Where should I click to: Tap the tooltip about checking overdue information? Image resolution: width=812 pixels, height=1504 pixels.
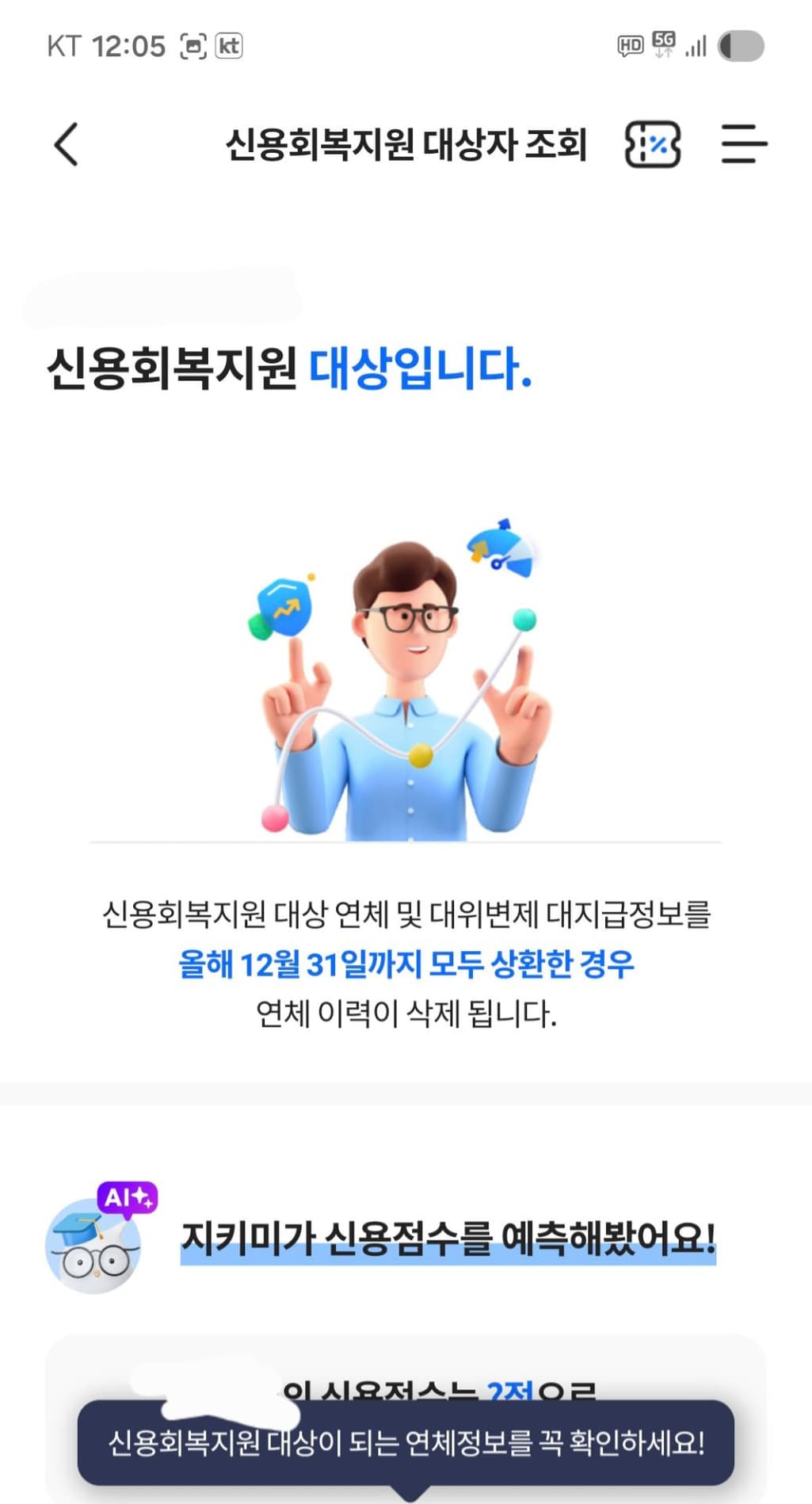406,1442
